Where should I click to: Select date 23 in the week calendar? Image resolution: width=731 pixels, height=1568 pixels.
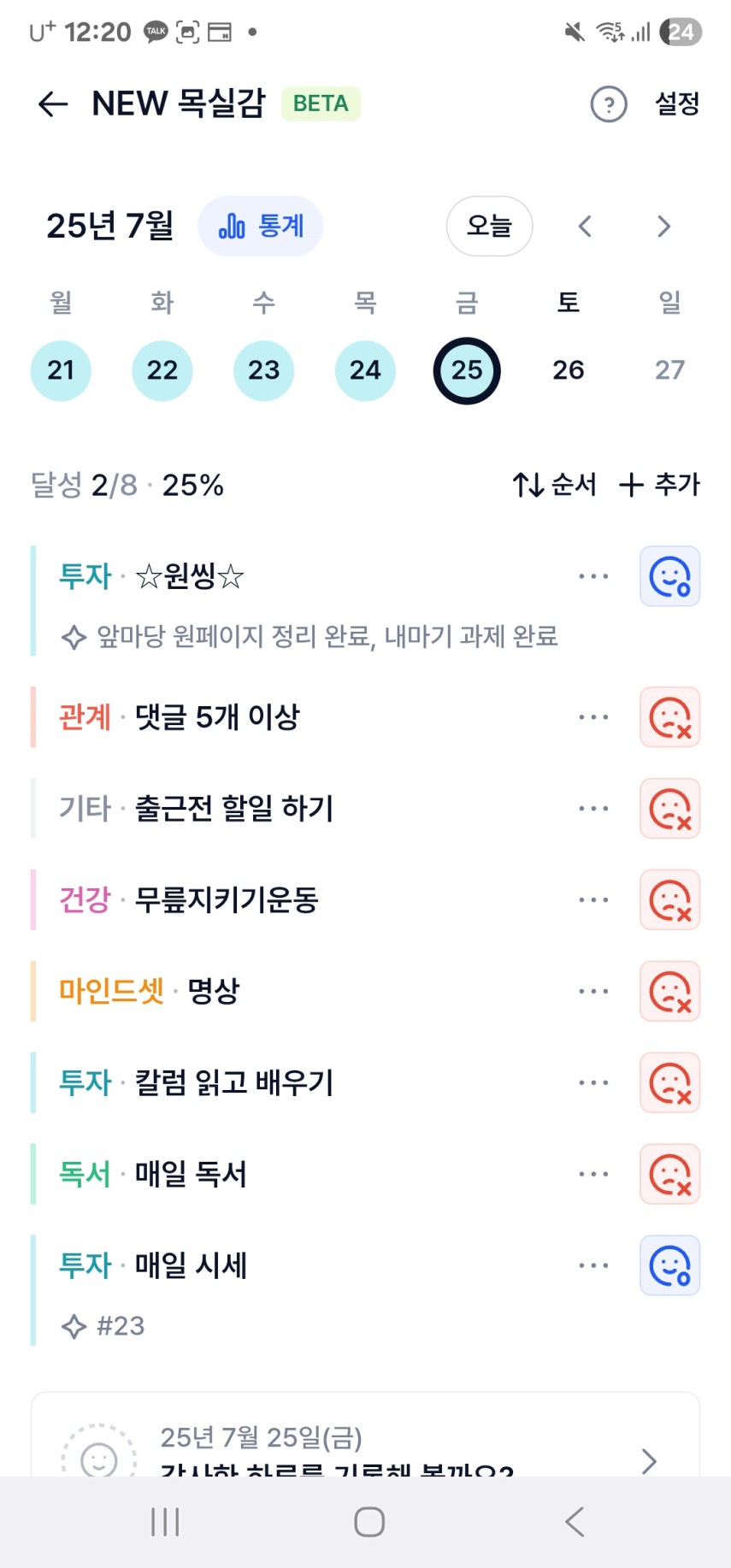[263, 370]
